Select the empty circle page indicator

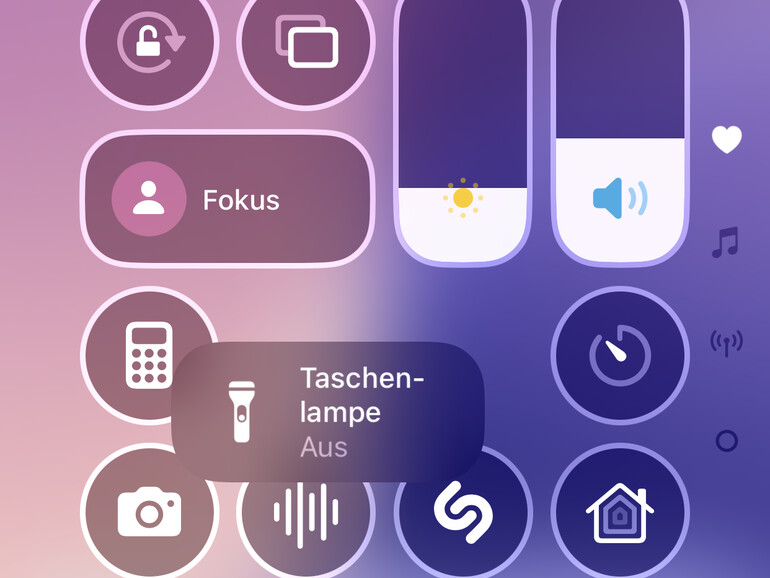727,440
